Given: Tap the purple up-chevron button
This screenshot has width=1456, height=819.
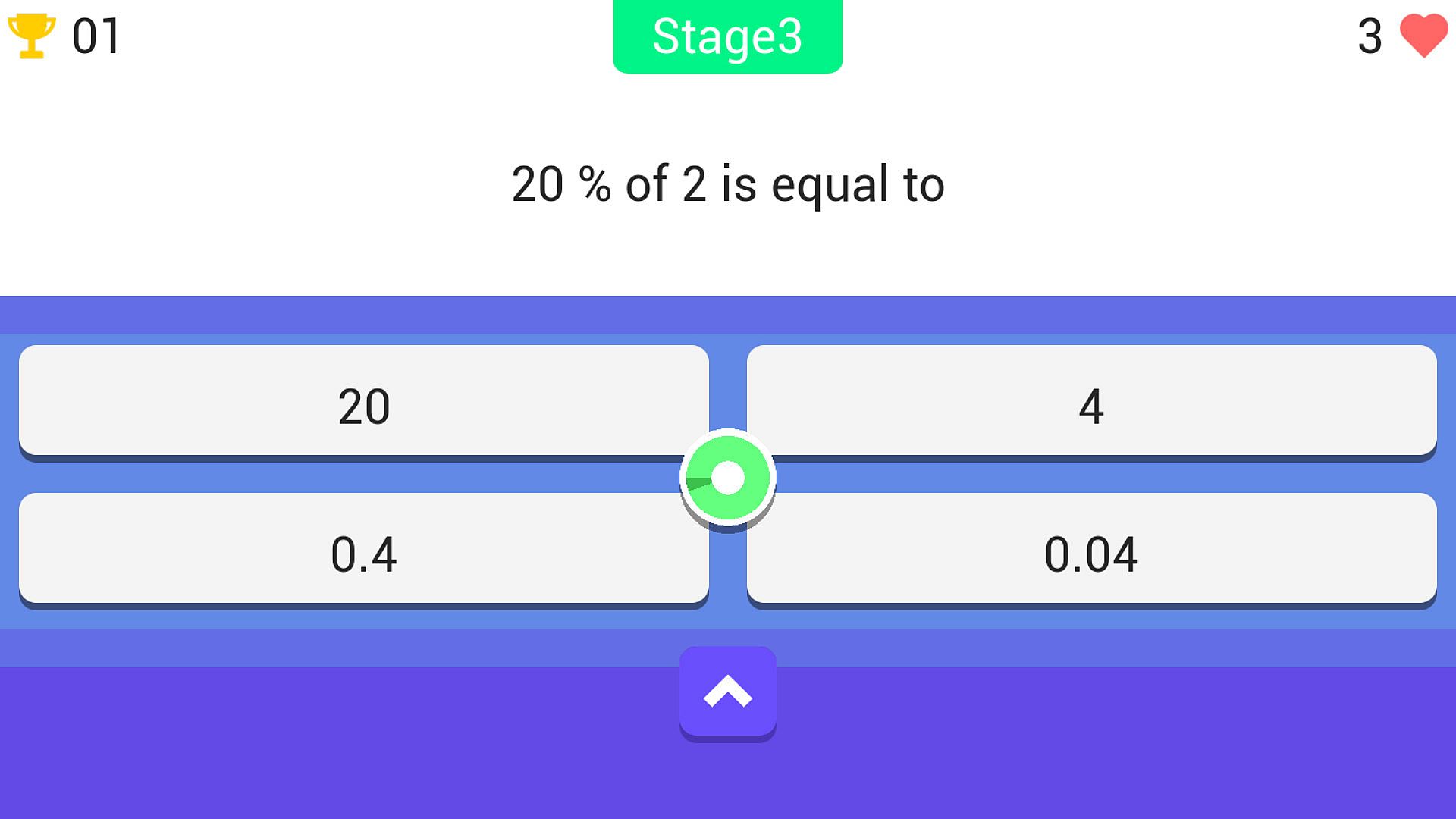Looking at the screenshot, I should pyautogui.click(x=727, y=692).
